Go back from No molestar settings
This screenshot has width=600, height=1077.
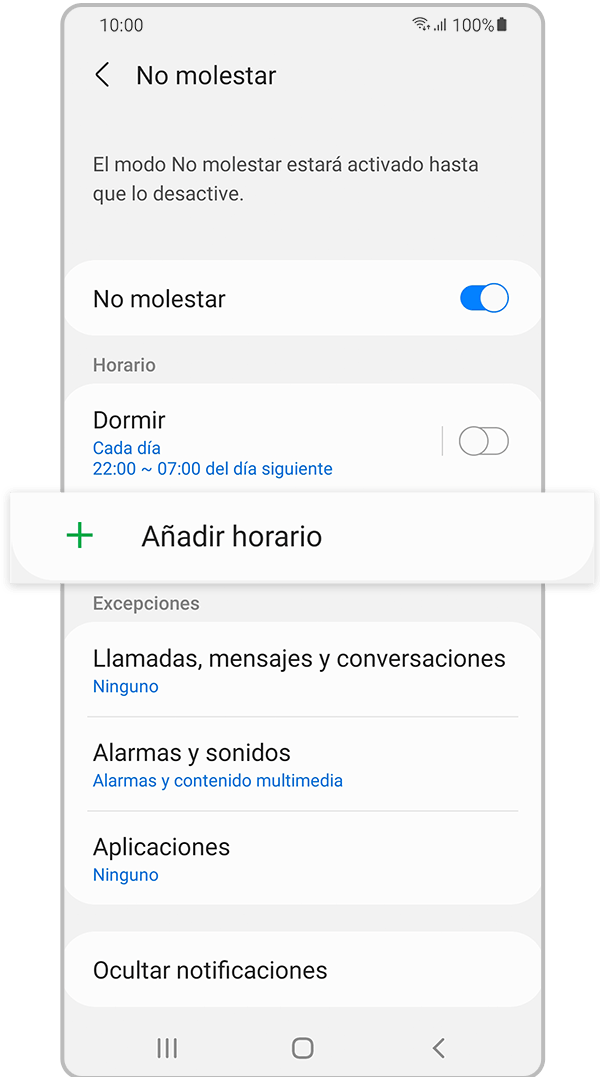point(102,75)
